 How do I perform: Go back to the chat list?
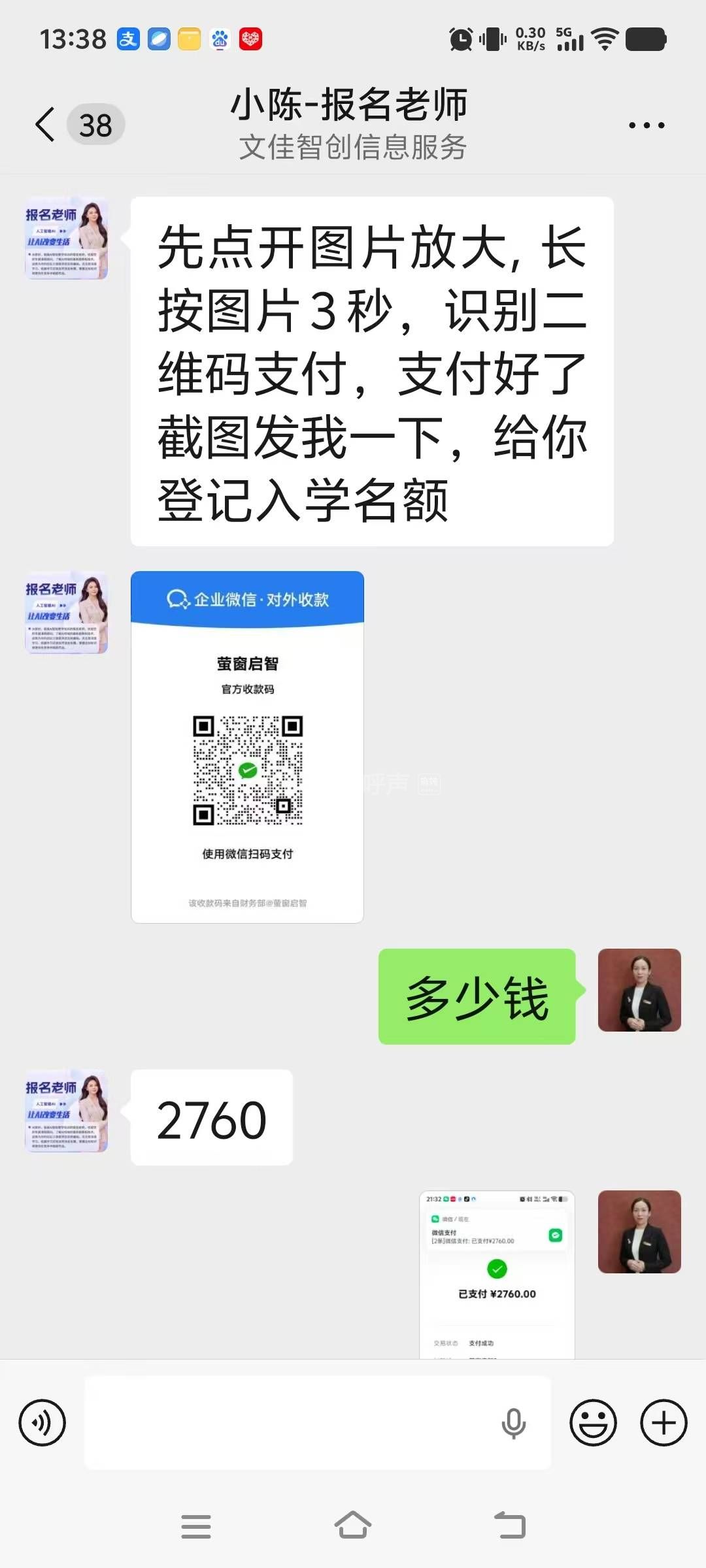tap(46, 125)
